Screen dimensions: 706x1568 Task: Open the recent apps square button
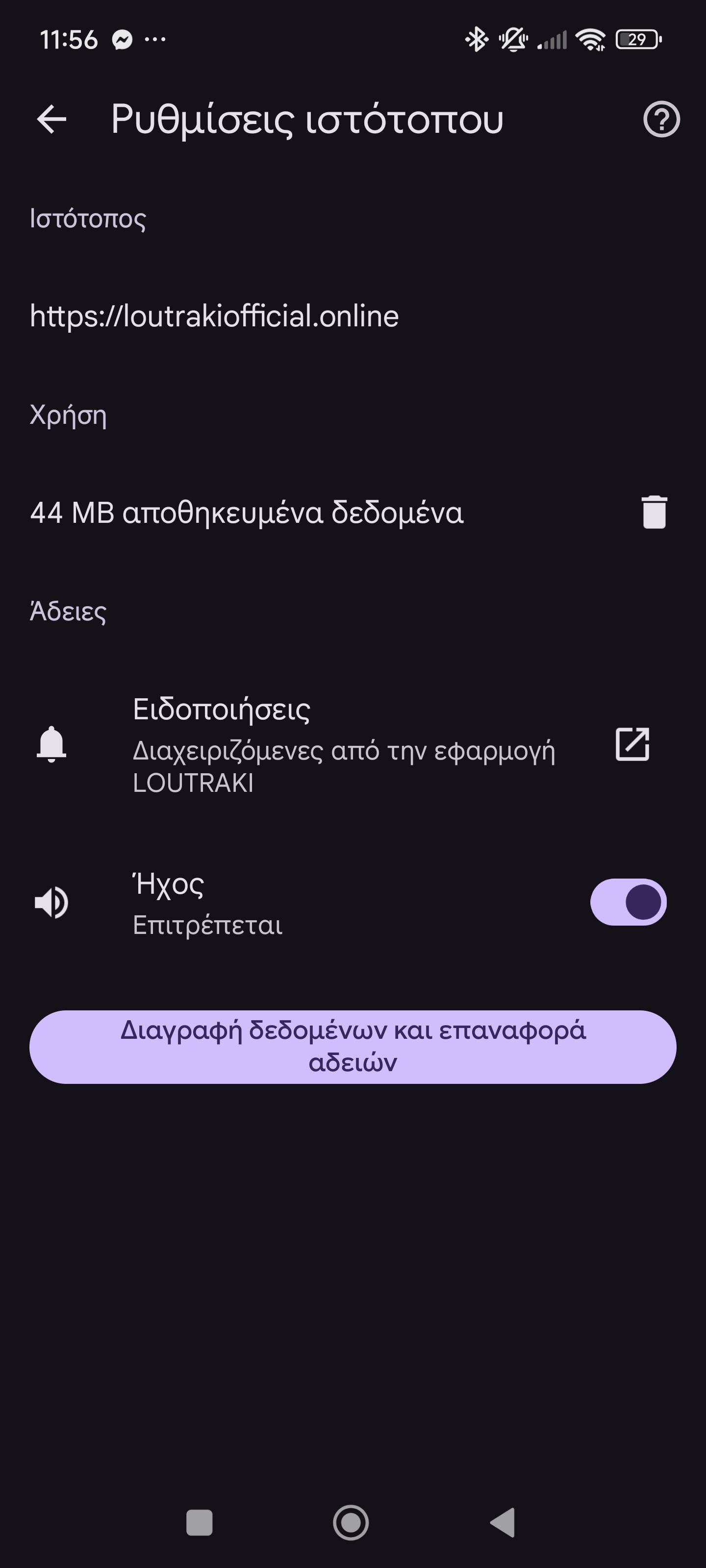pos(199,1522)
